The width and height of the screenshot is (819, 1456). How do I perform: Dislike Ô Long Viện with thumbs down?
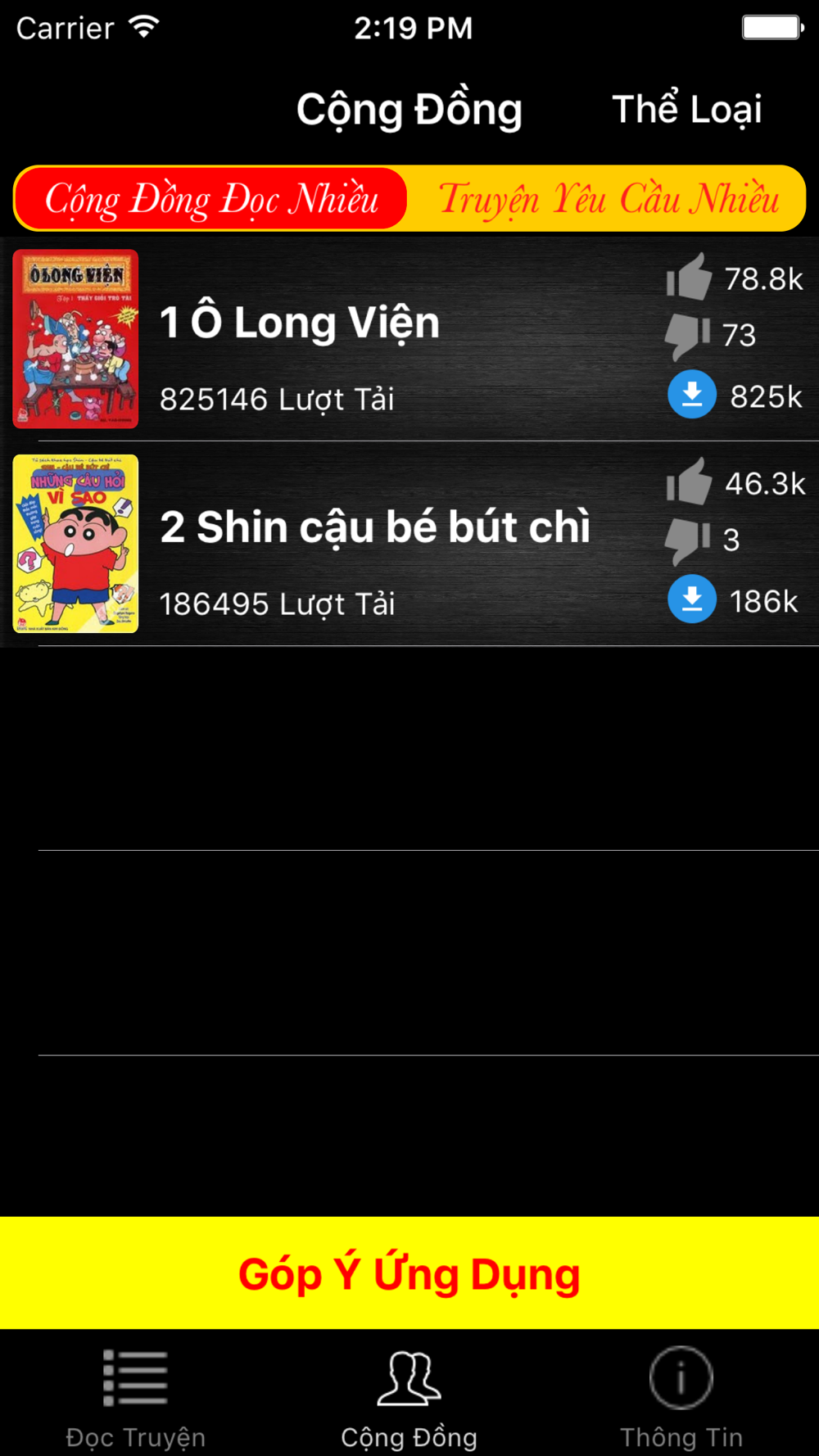pos(686,335)
